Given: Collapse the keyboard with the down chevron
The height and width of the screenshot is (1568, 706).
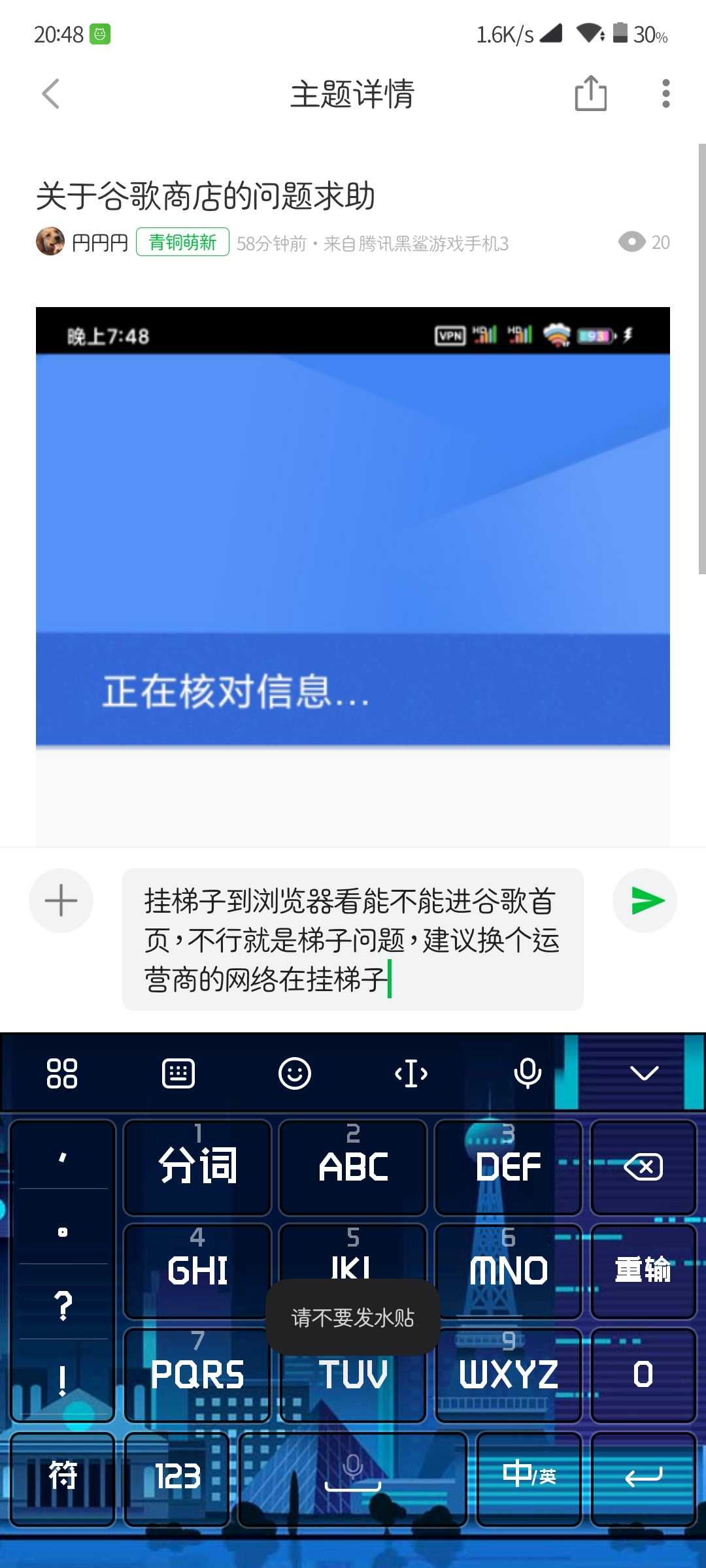Looking at the screenshot, I should 645,1073.
